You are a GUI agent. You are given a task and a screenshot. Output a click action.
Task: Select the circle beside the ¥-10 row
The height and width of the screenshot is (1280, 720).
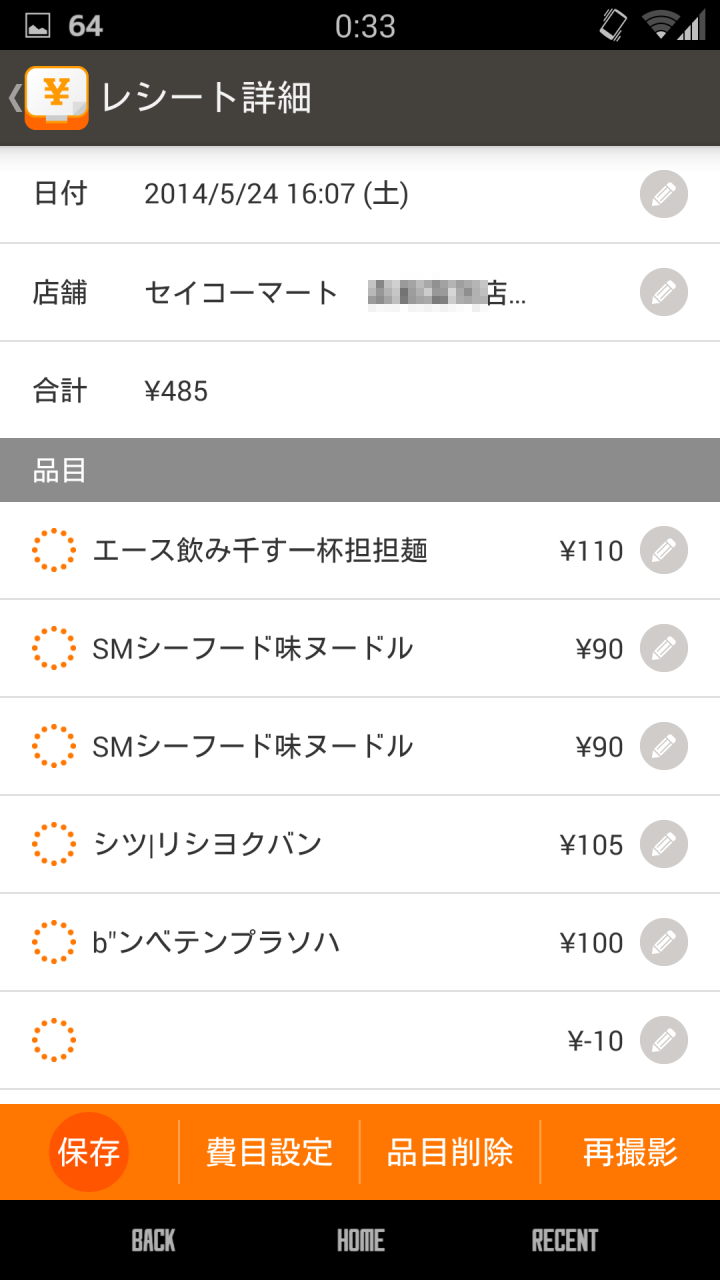[x=54, y=1040]
